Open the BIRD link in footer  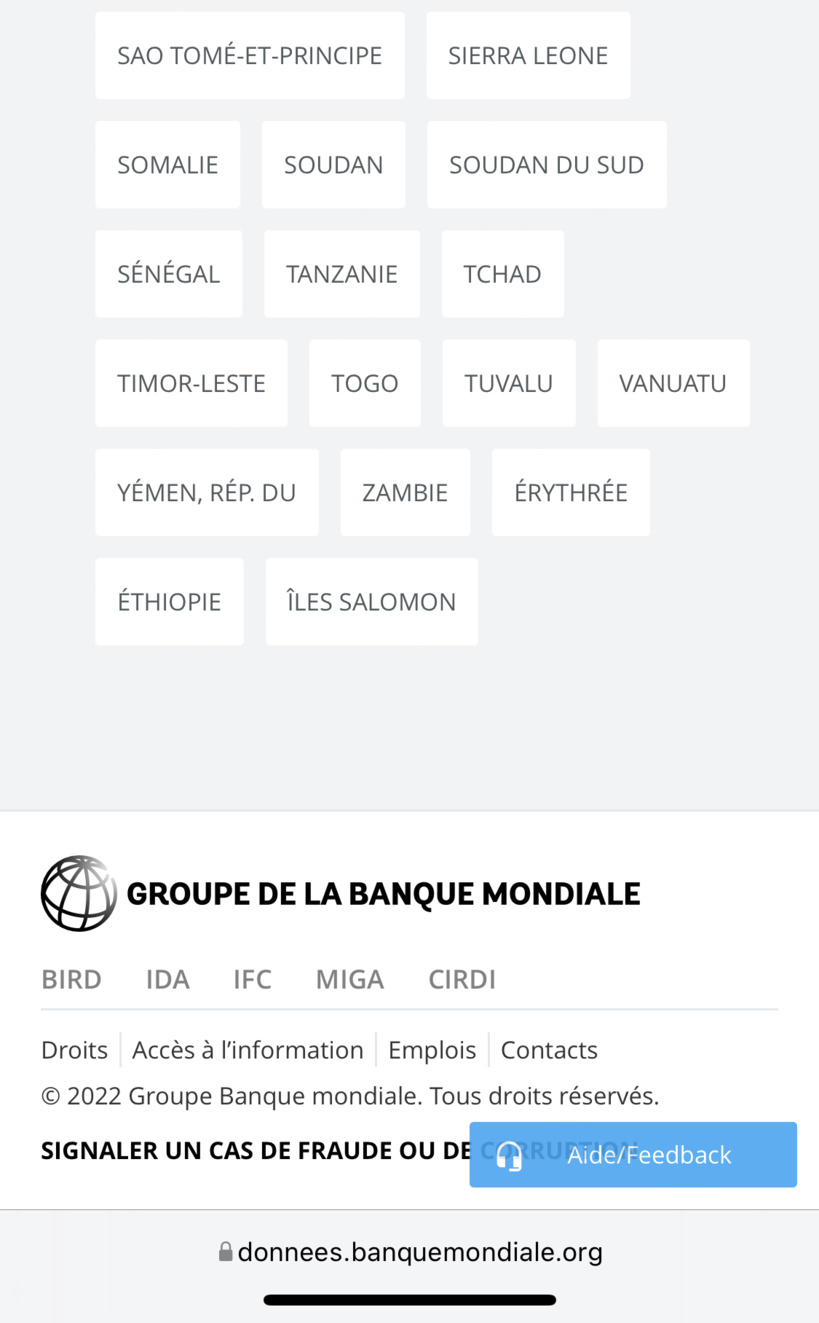(x=71, y=979)
